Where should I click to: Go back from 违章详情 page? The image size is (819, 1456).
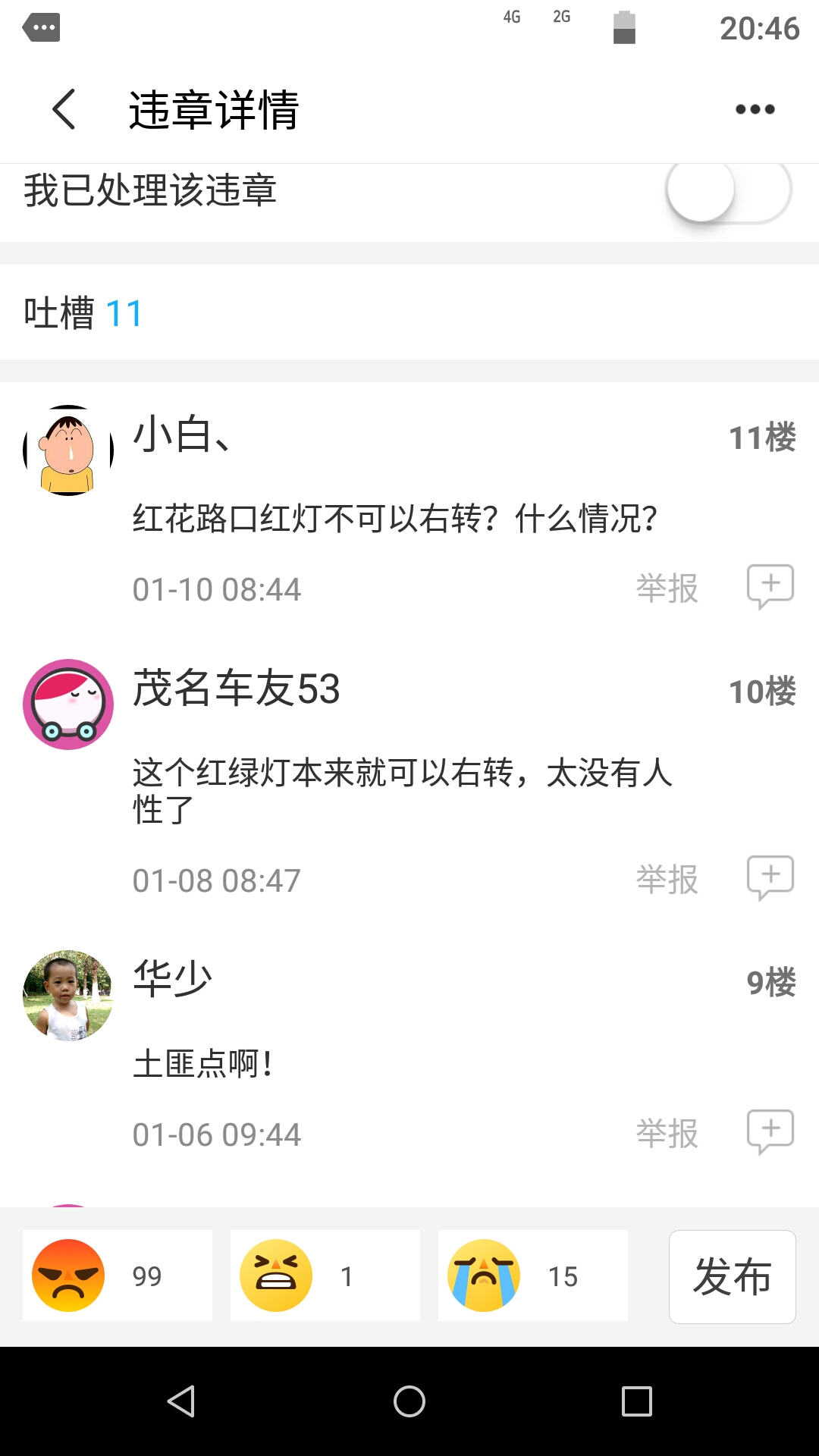tap(64, 109)
